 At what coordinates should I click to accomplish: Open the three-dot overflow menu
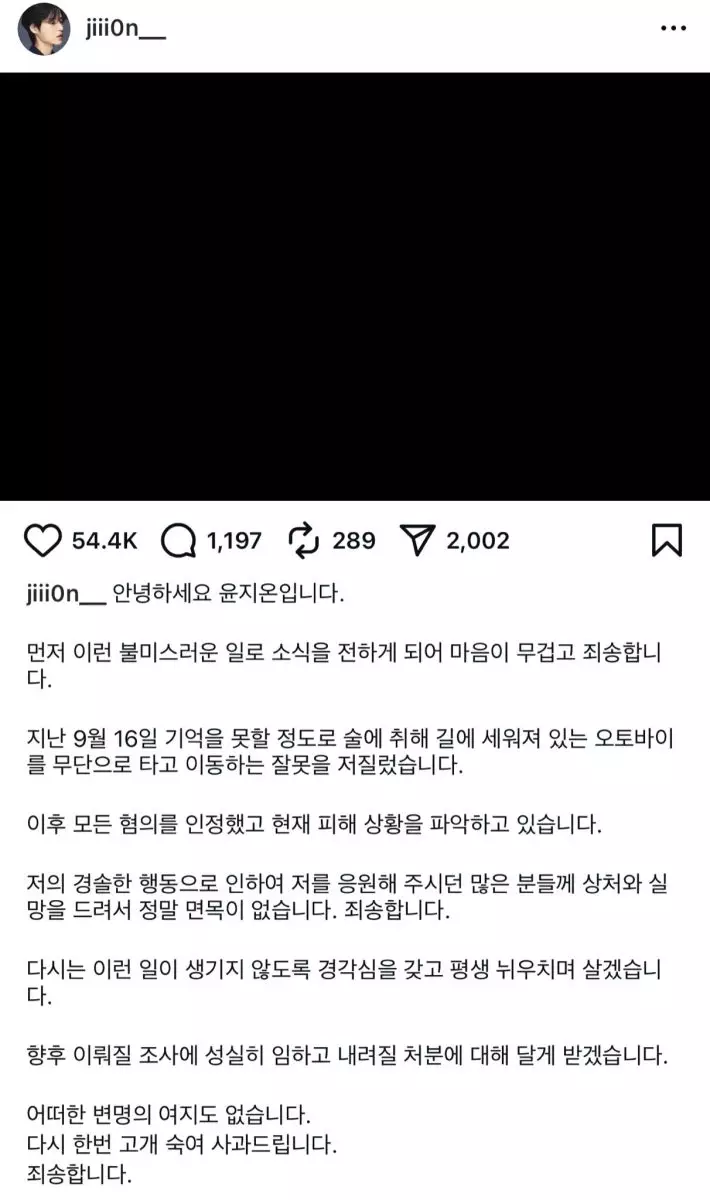click(673, 29)
